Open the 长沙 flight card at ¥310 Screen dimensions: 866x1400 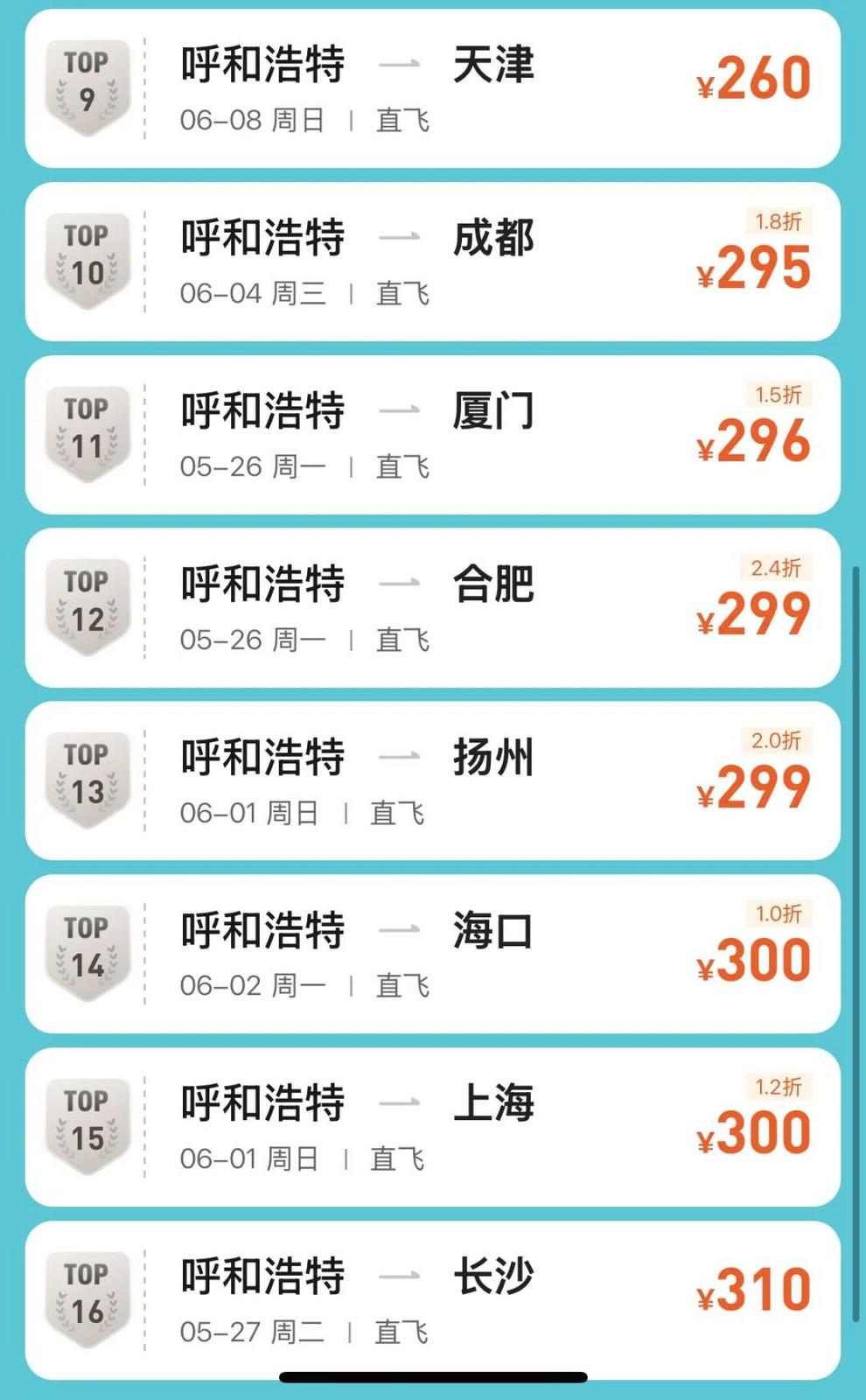432,1299
